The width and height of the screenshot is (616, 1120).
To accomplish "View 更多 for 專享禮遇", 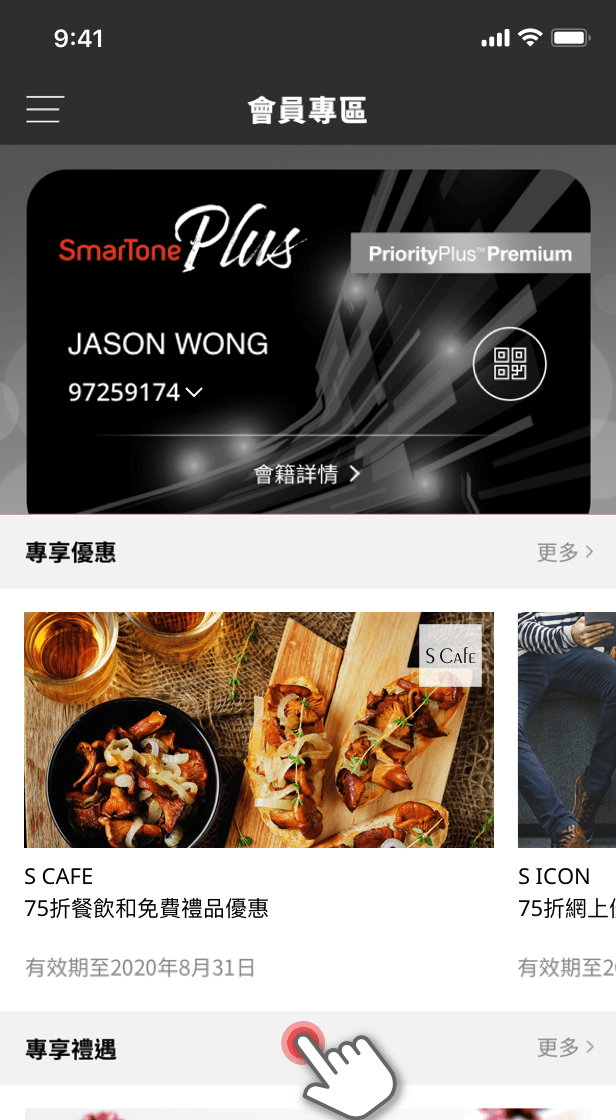I will (x=565, y=1047).
